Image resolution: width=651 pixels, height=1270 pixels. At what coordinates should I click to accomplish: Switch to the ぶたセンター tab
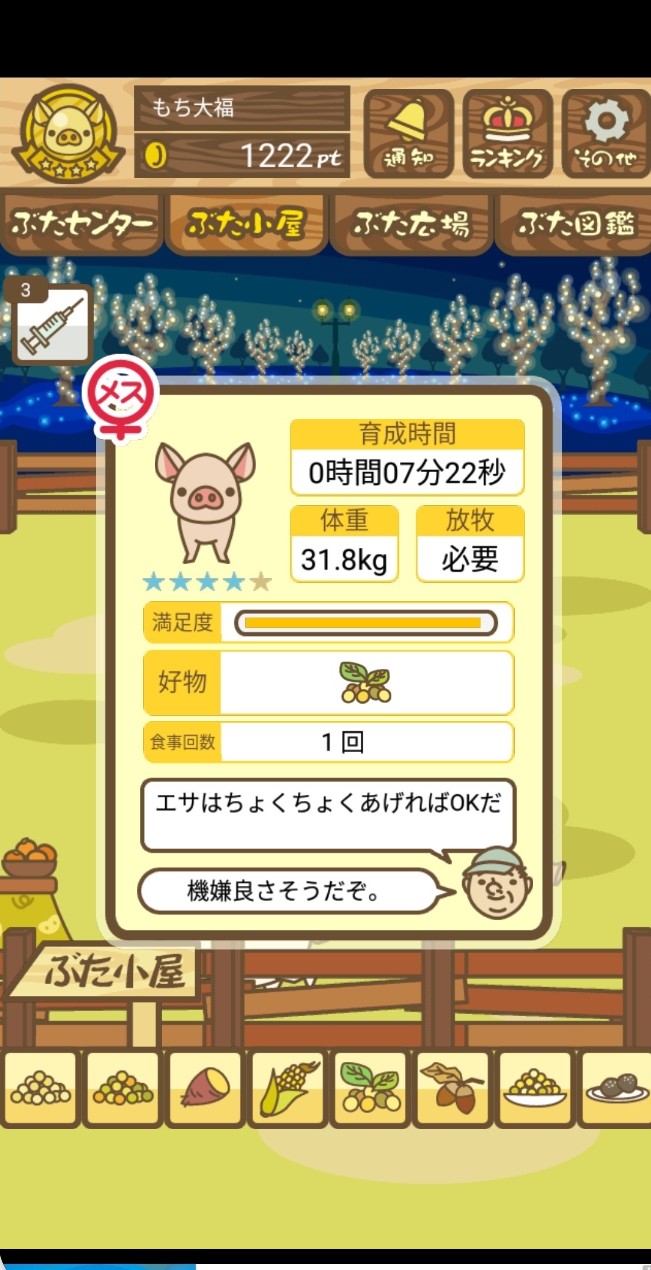(81, 224)
